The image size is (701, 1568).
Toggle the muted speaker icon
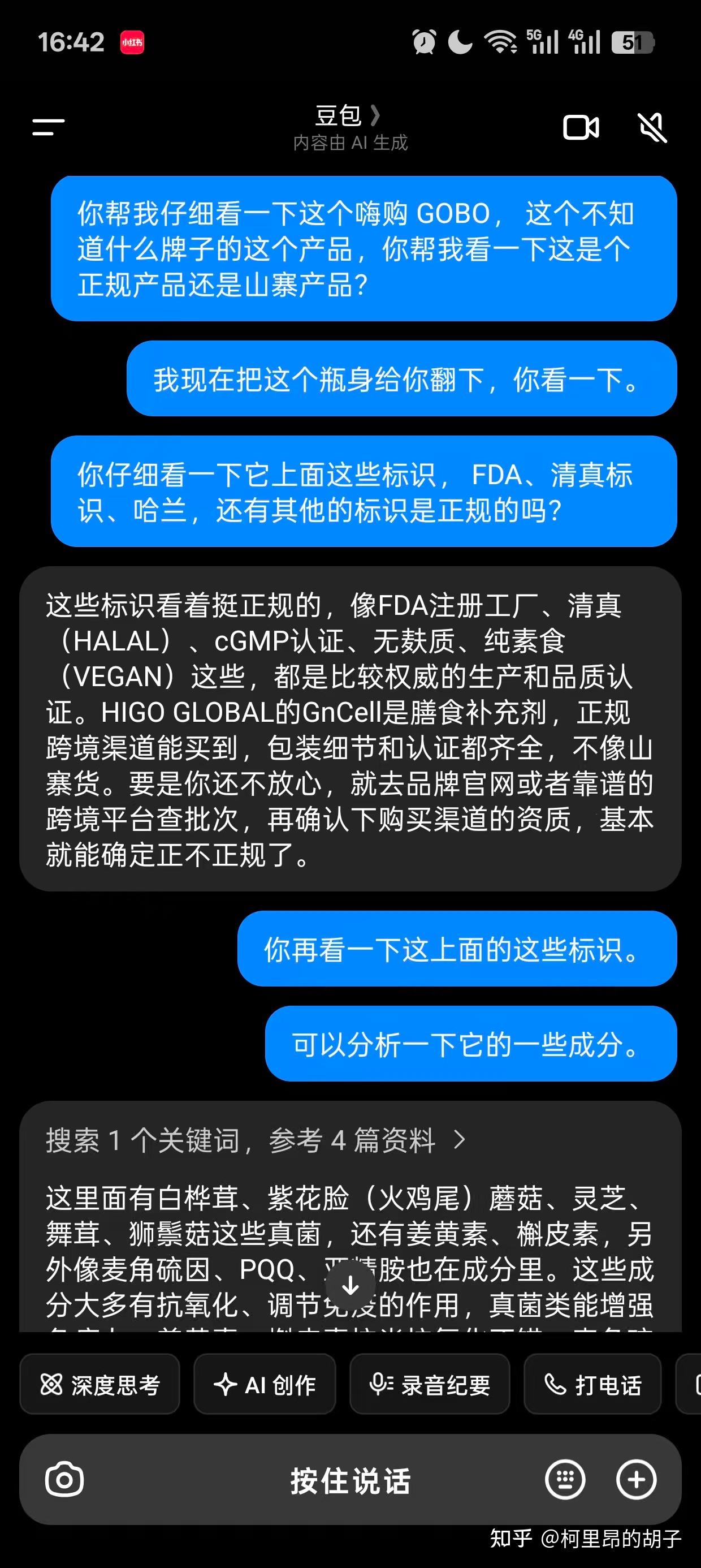(652, 127)
